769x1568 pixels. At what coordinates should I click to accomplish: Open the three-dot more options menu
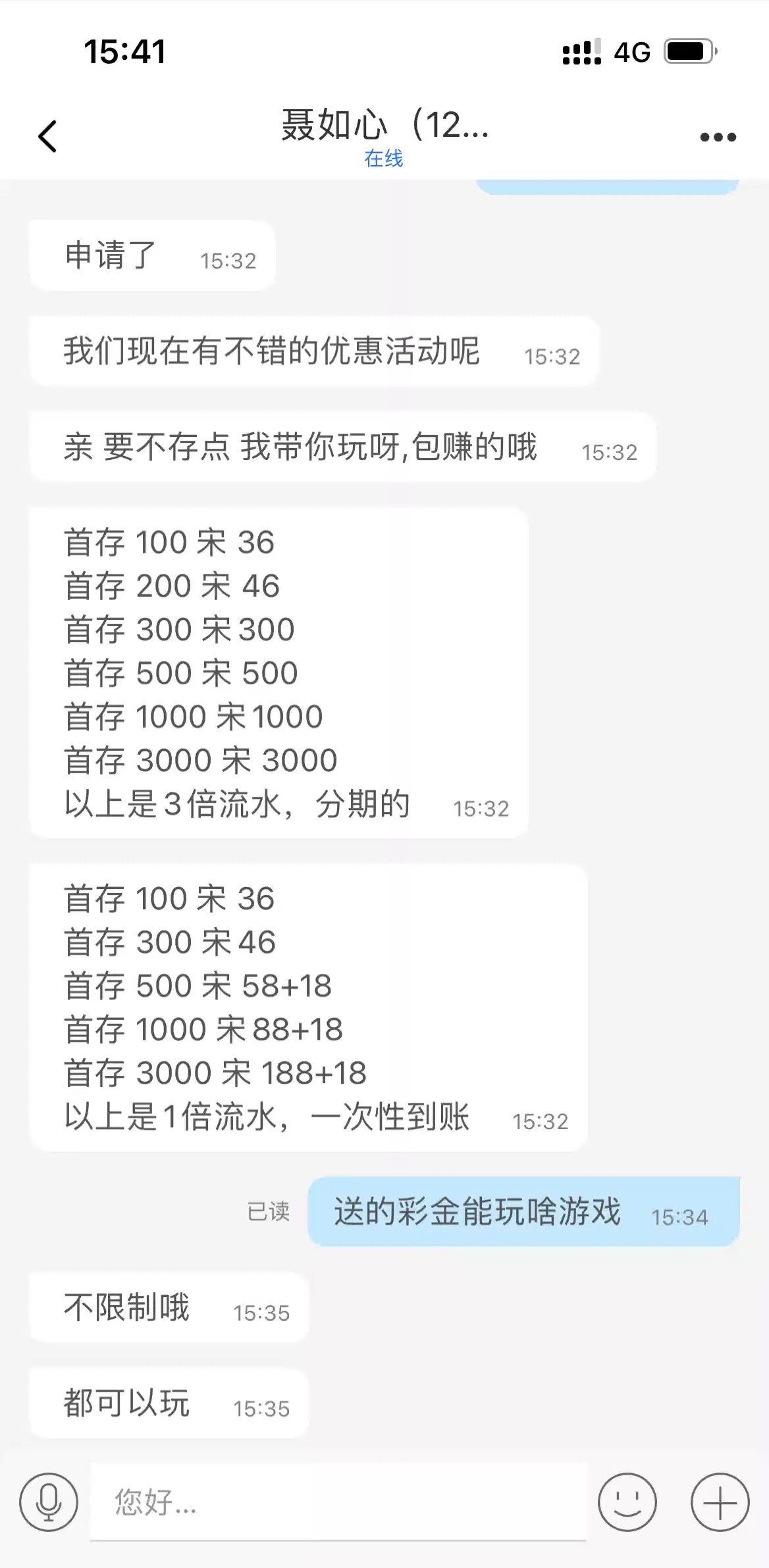point(718,137)
